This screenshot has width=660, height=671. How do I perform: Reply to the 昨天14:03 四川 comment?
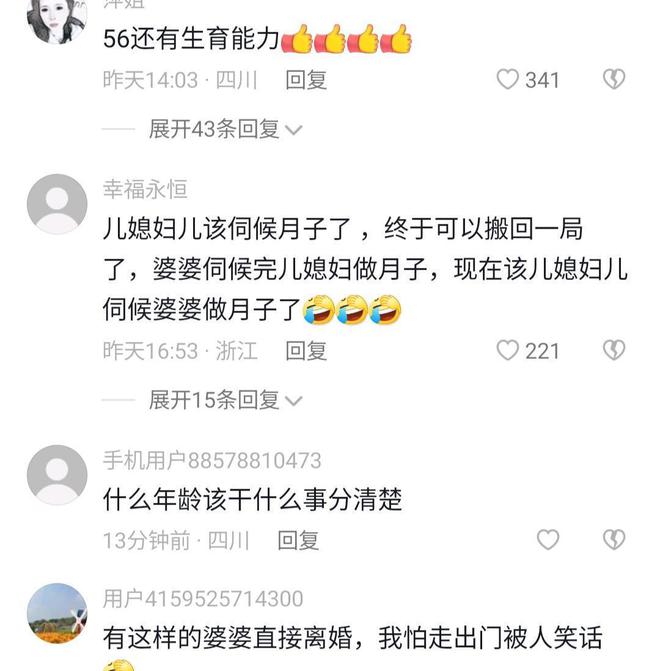[x=306, y=80]
